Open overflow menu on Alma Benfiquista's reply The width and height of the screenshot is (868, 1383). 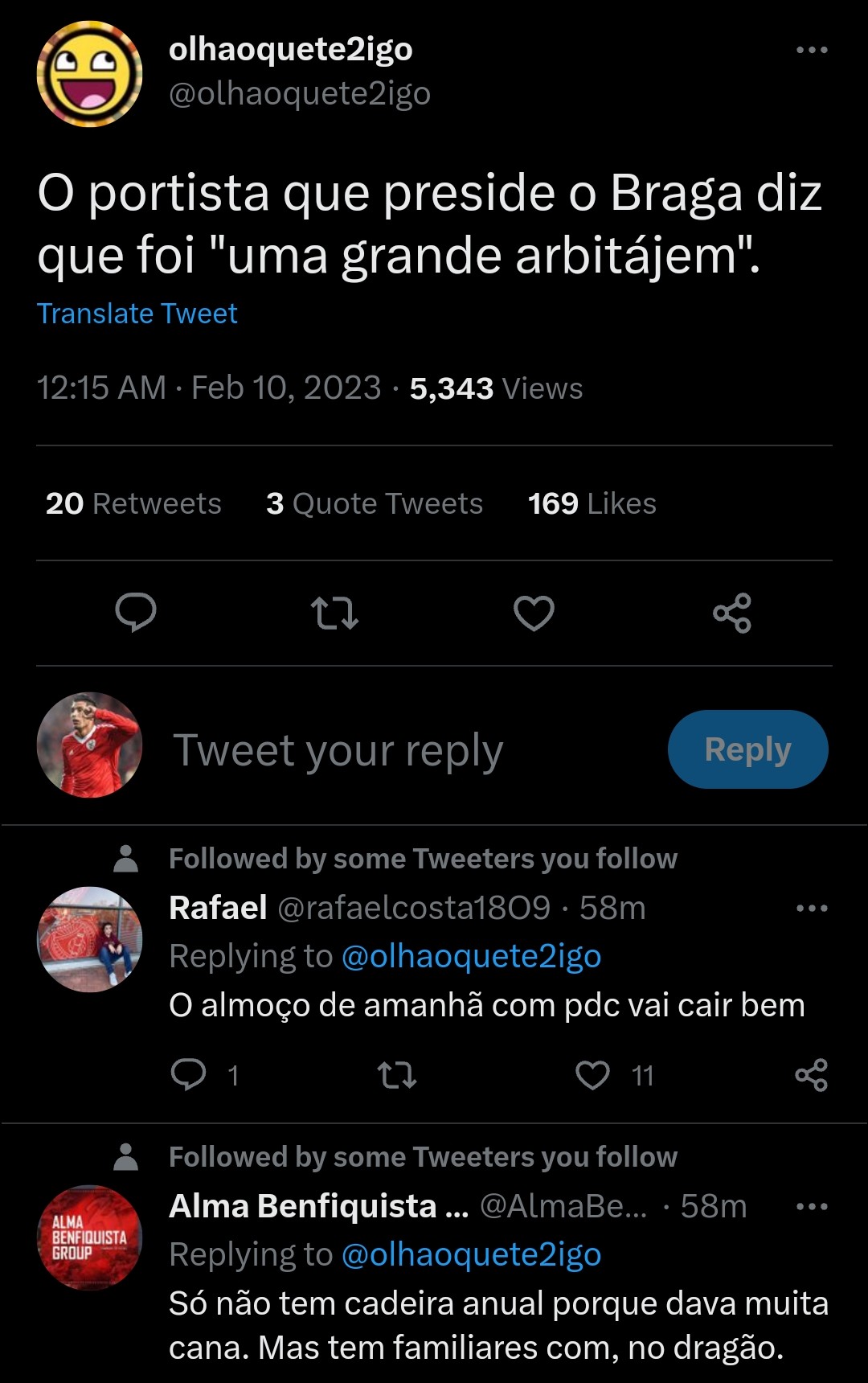click(x=811, y=1207)
